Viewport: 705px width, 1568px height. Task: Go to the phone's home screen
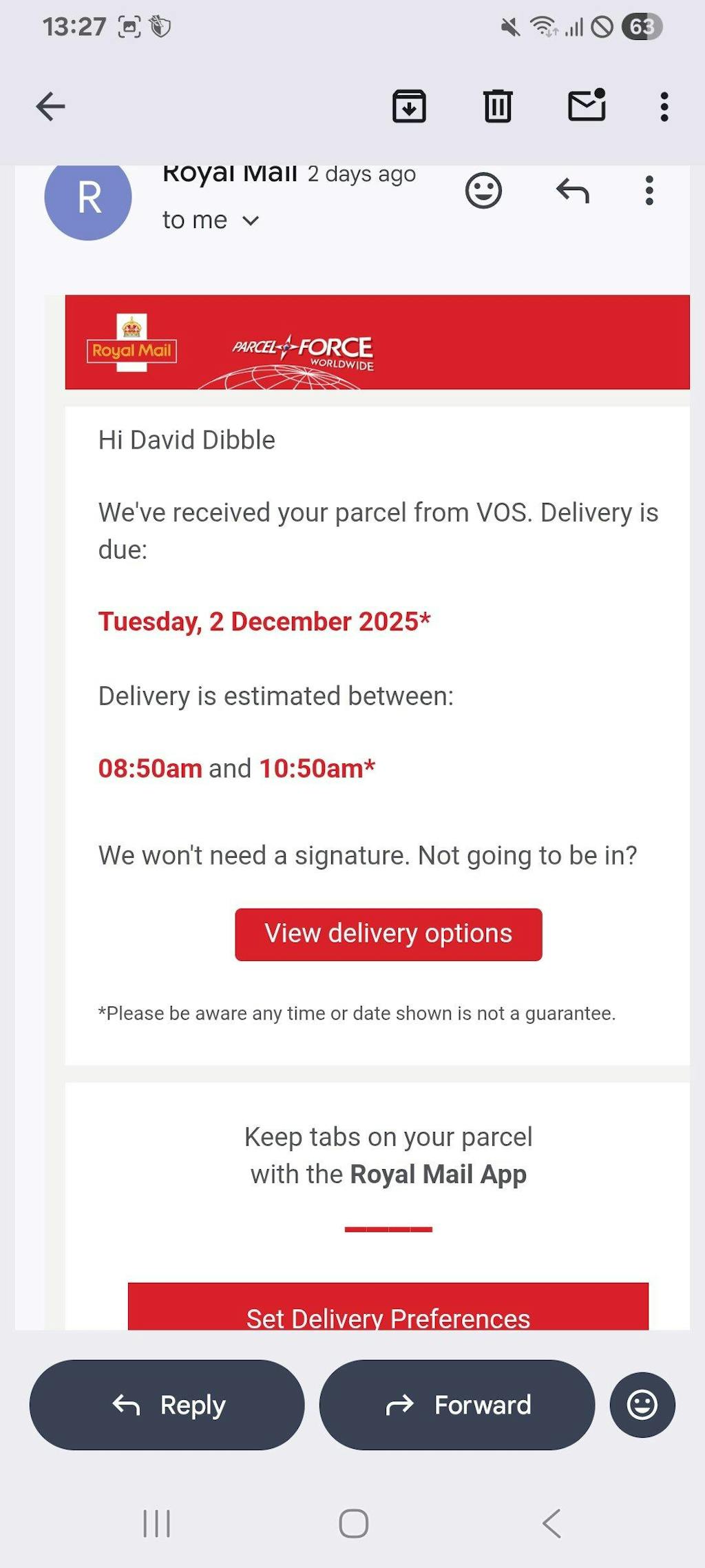pyautogui.click(x=353, y=1523)
